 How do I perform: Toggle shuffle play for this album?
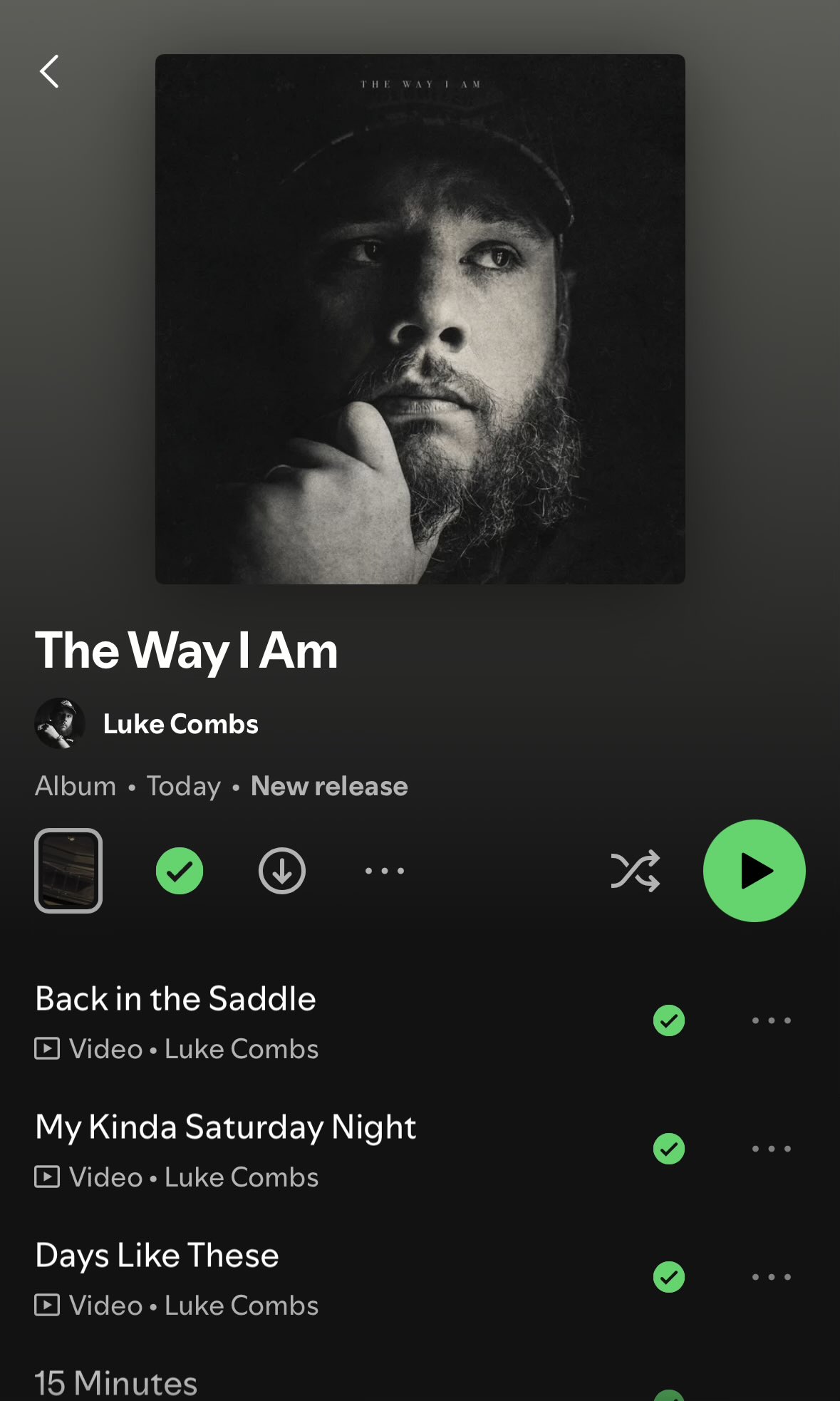click(636, 871)
